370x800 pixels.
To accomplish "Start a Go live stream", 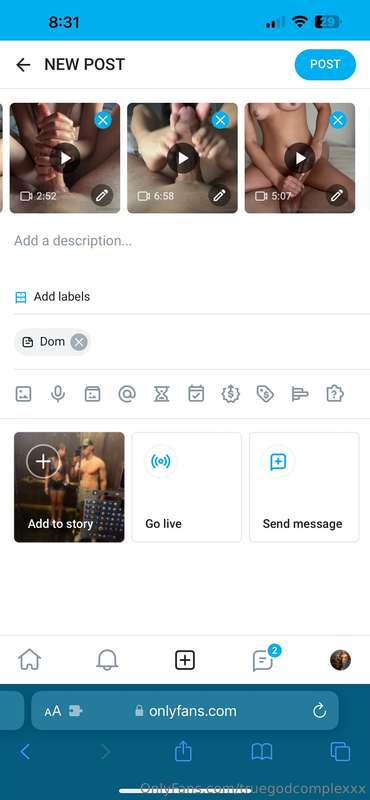I will pyautogui.click(x=186, y=487).
